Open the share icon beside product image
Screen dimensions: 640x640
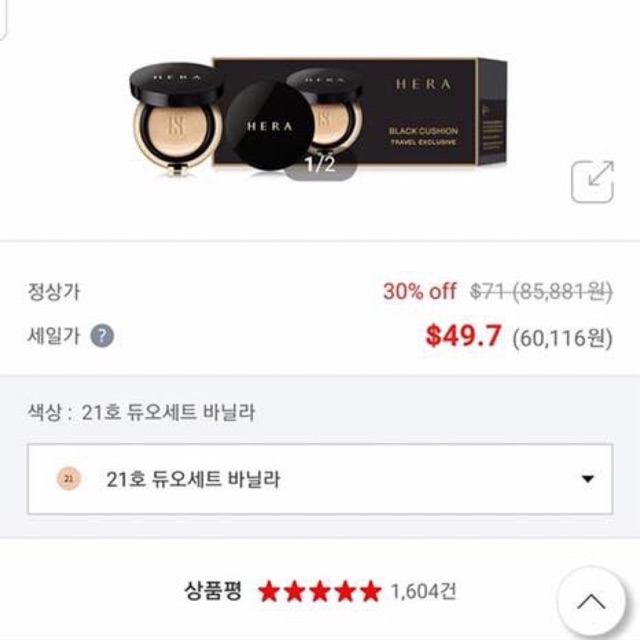pos(592,182)
